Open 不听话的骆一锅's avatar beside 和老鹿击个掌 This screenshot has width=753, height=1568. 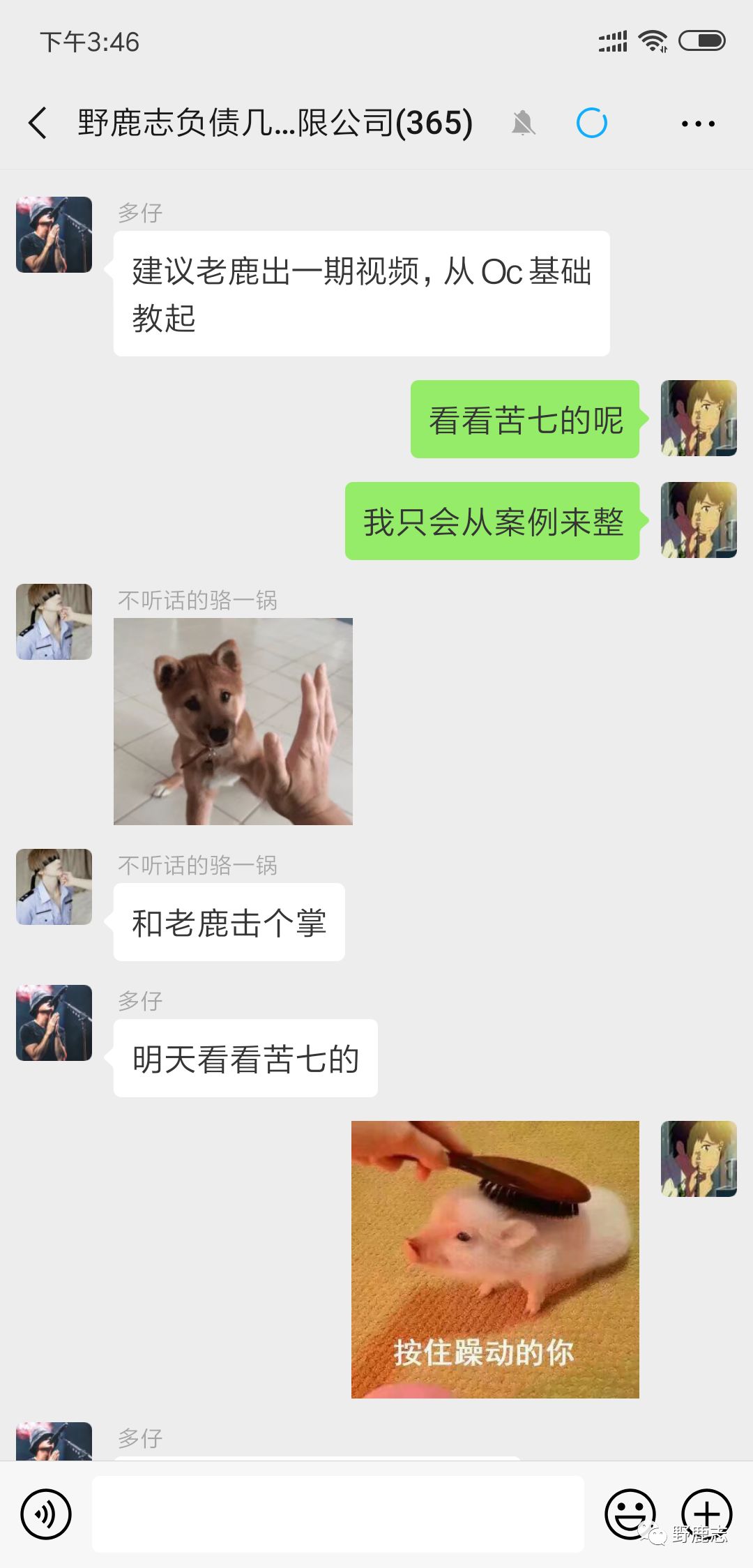54,887
